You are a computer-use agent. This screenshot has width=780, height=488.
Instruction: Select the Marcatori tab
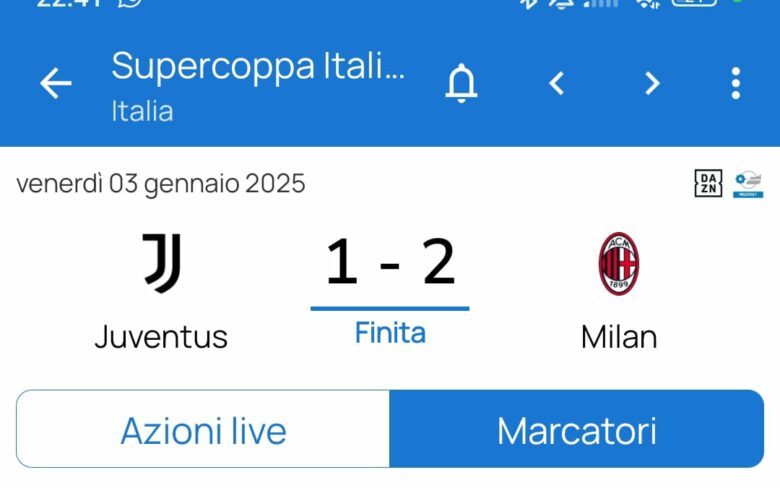[576, 430]
